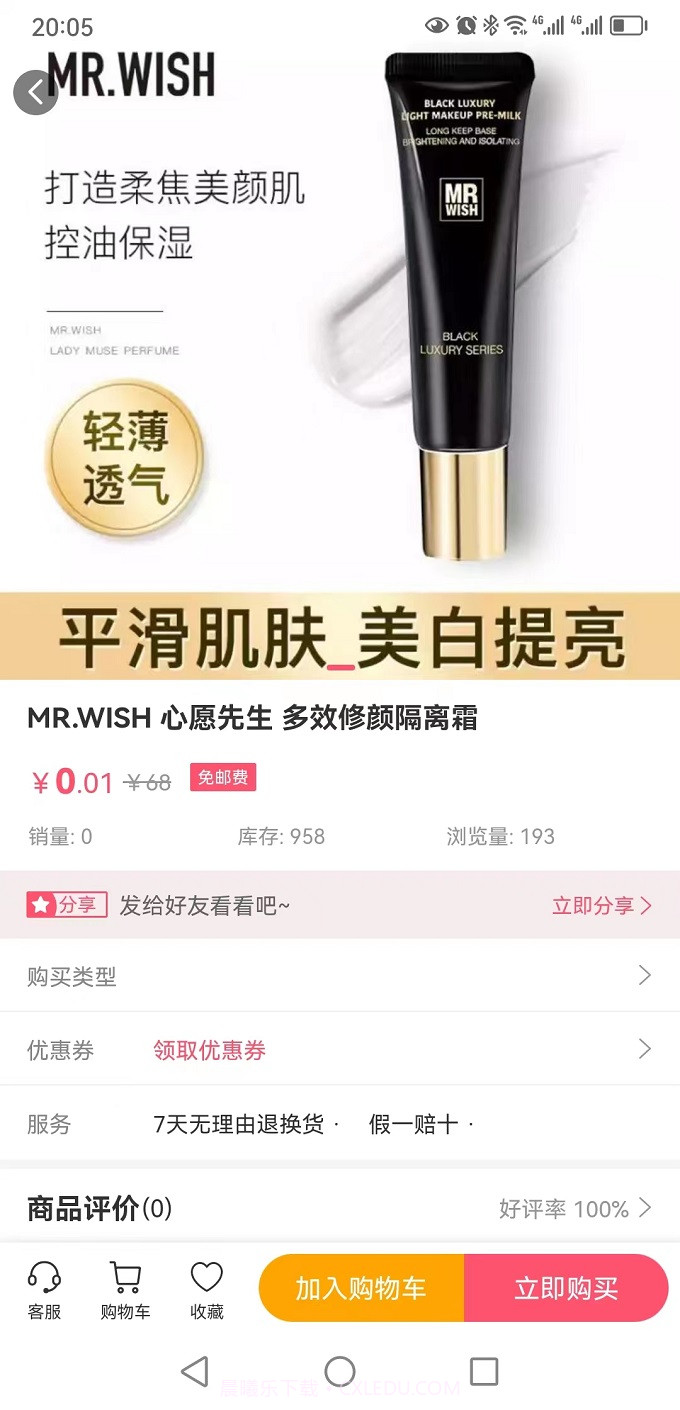Screen dimensions: 680x1410
Task: Claim a coupon via 领取优惠券
Action: pyautogui.click(x=209, y=1050)
